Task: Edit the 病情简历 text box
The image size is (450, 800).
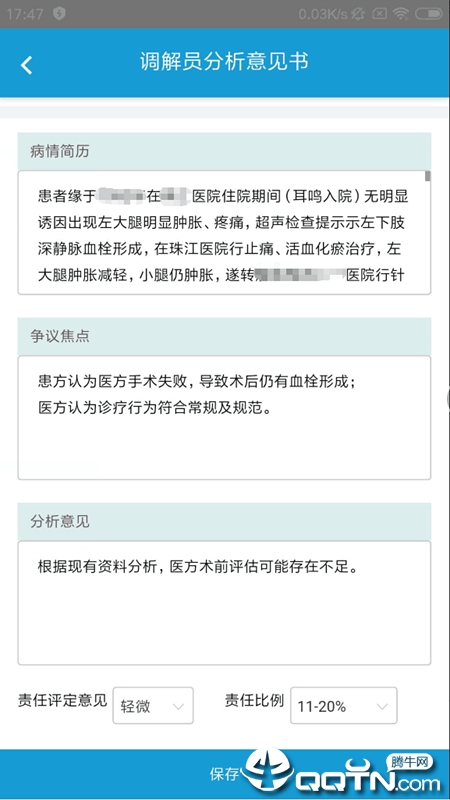Action: (x=224, y=233)
